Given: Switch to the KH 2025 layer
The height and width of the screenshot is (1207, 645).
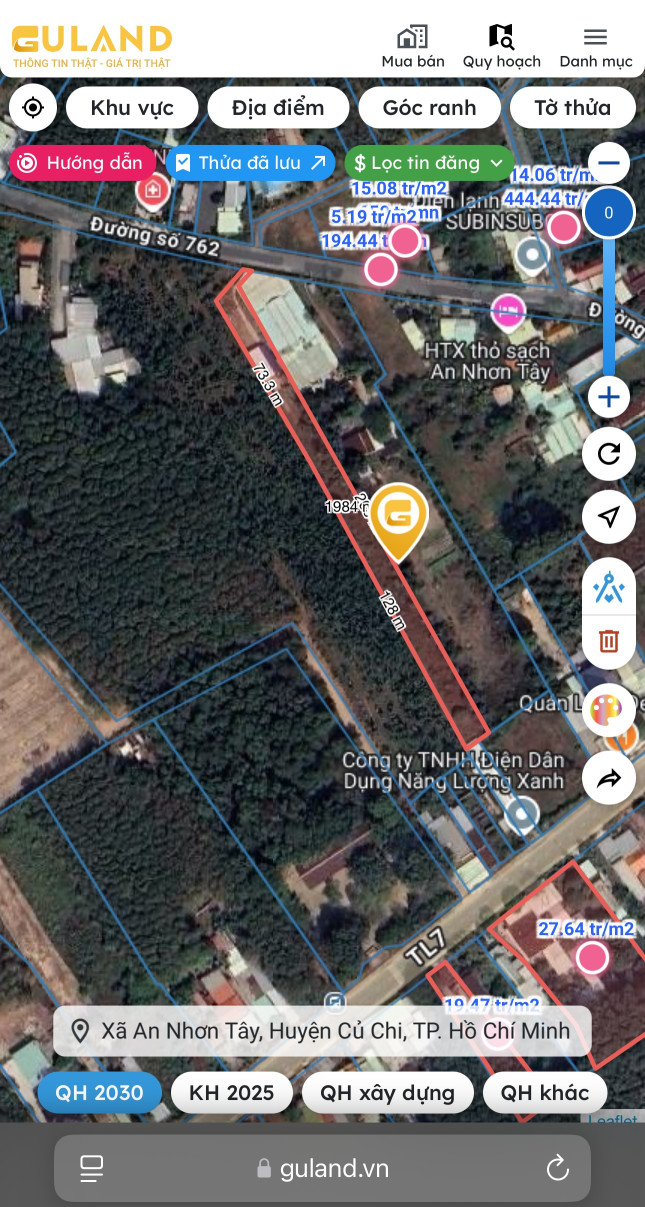Looking at the screenshot, I should point(231,1093).
